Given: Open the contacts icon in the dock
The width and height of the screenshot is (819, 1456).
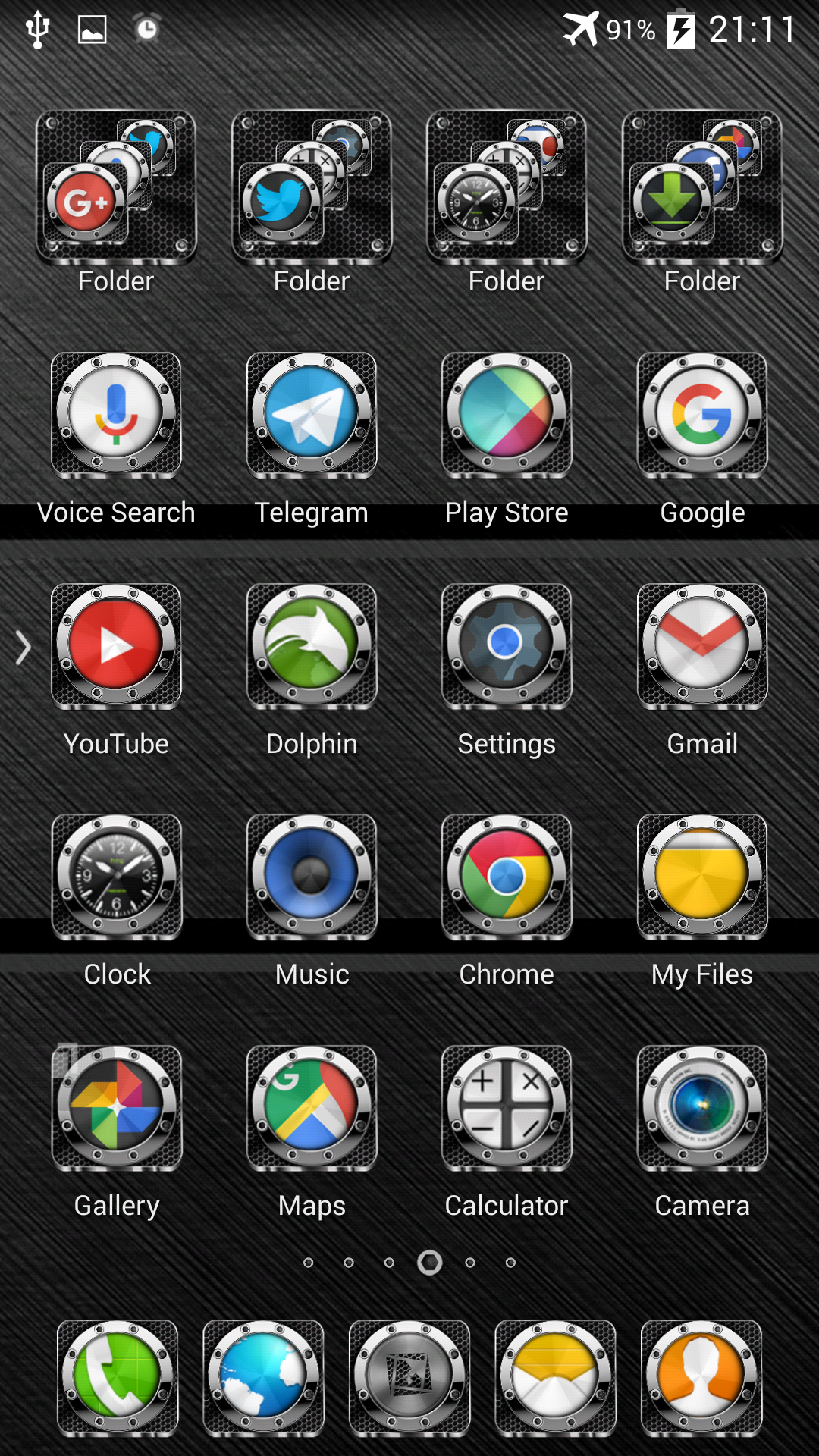Looking at the screenshot, I should pyautogui.click(x=701, y=1378).
